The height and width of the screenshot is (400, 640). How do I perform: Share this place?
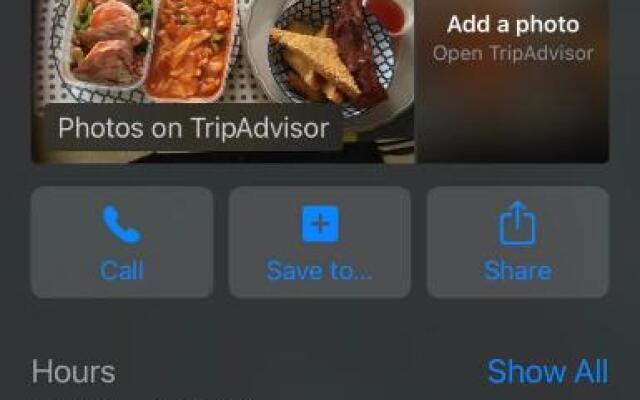(517, 242)
